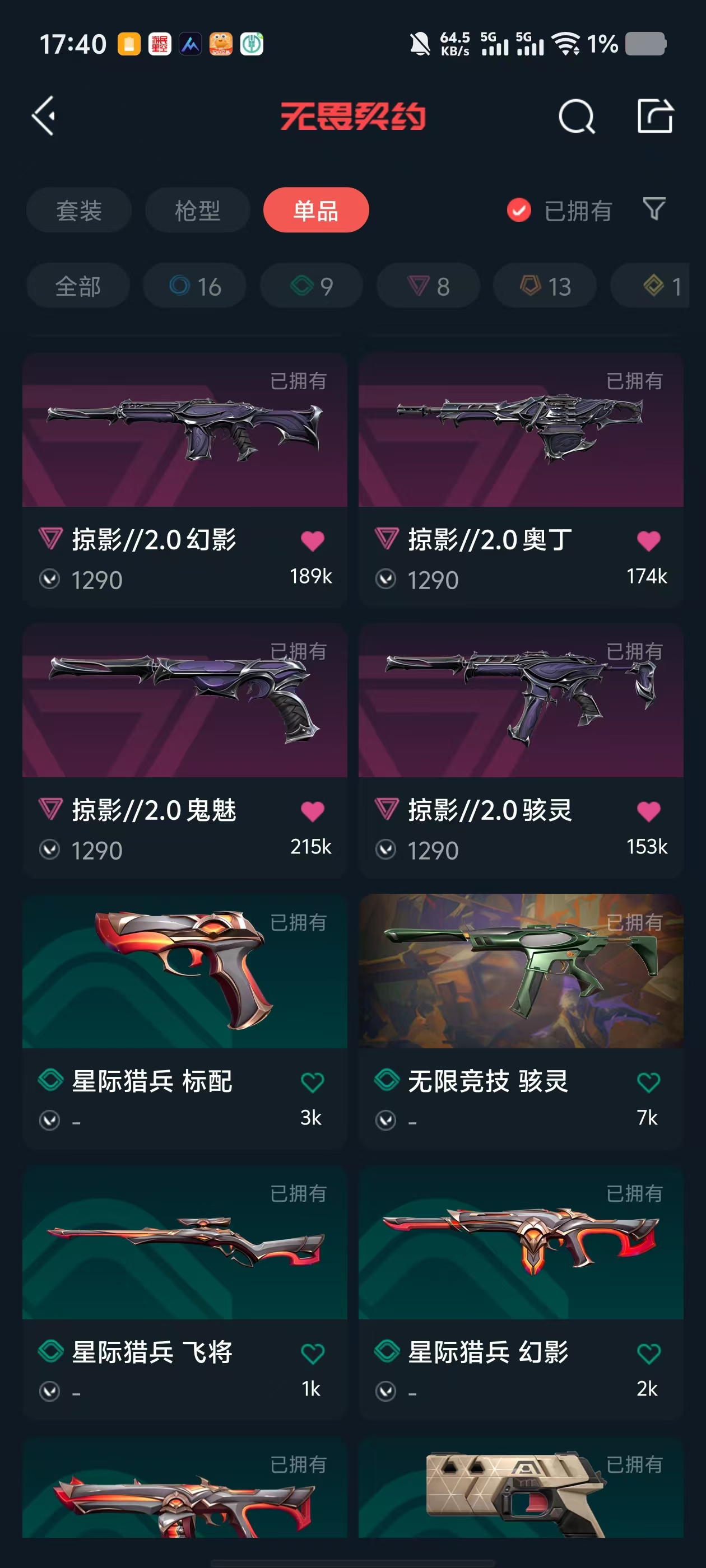
Task: Unlike the 掠影//2.0 奥丁 skin
Action: click(x=648, y=540)
